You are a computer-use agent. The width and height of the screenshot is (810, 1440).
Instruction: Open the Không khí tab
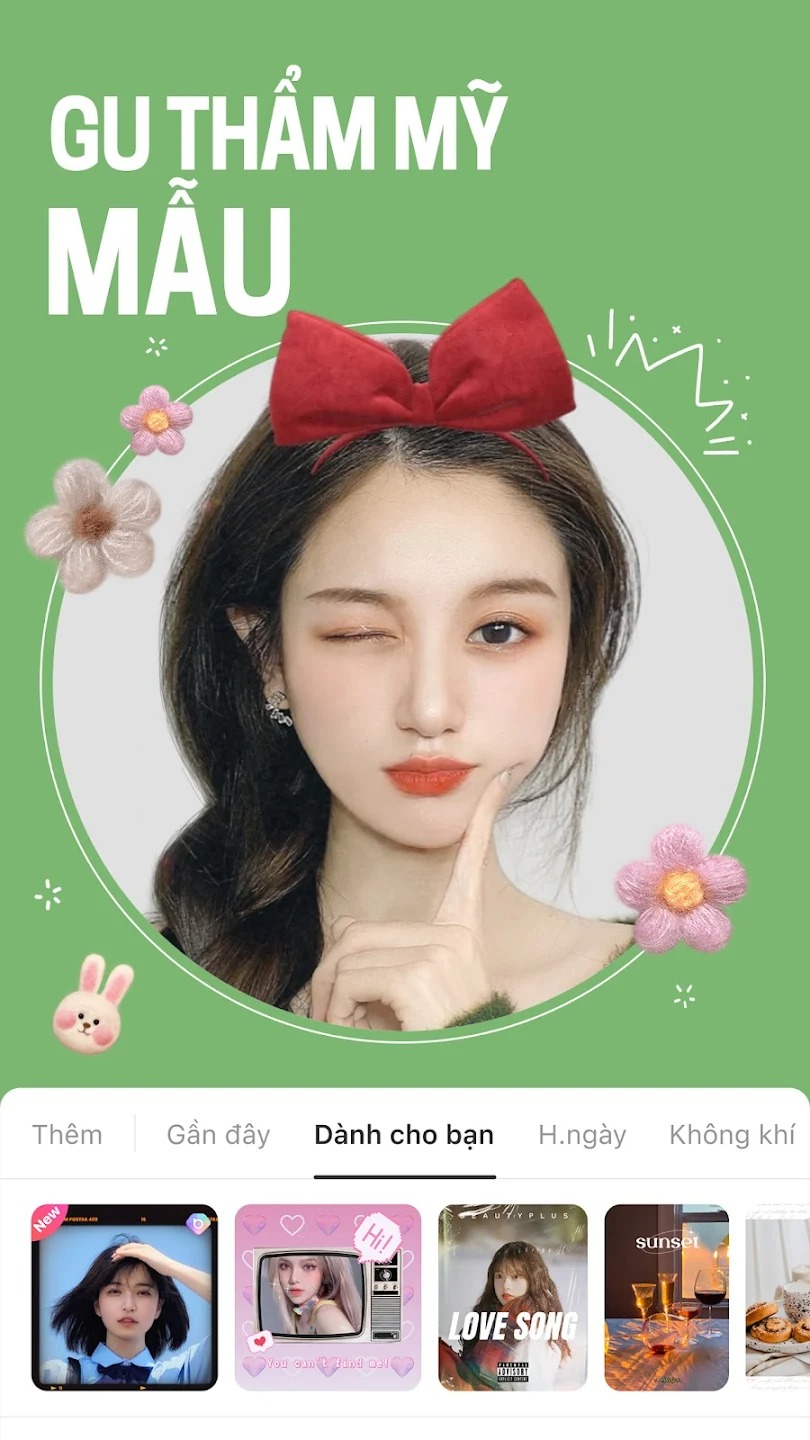click(x=732, y=1135)
